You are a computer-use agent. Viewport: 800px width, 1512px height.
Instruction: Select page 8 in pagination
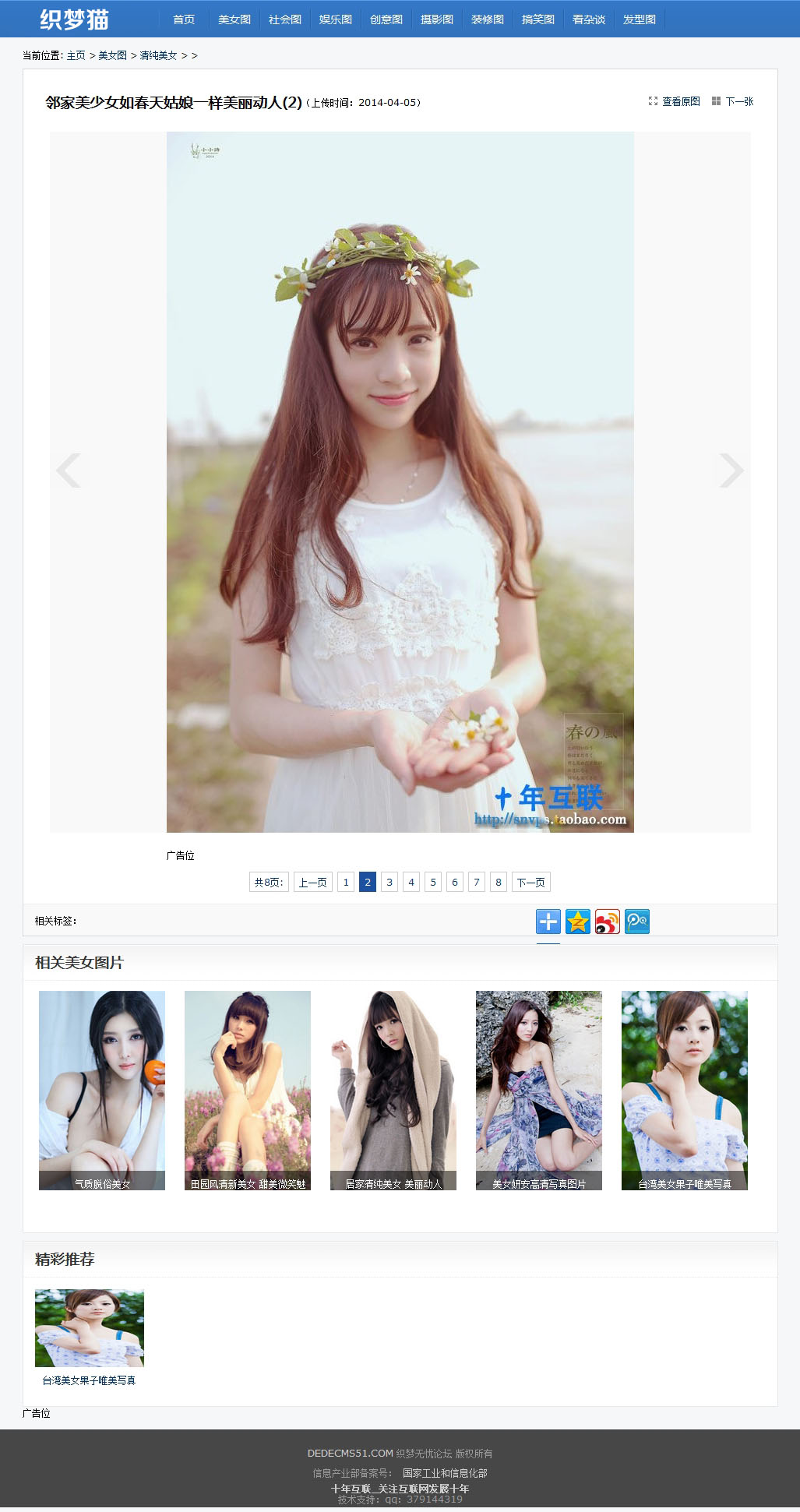[499, 882]
